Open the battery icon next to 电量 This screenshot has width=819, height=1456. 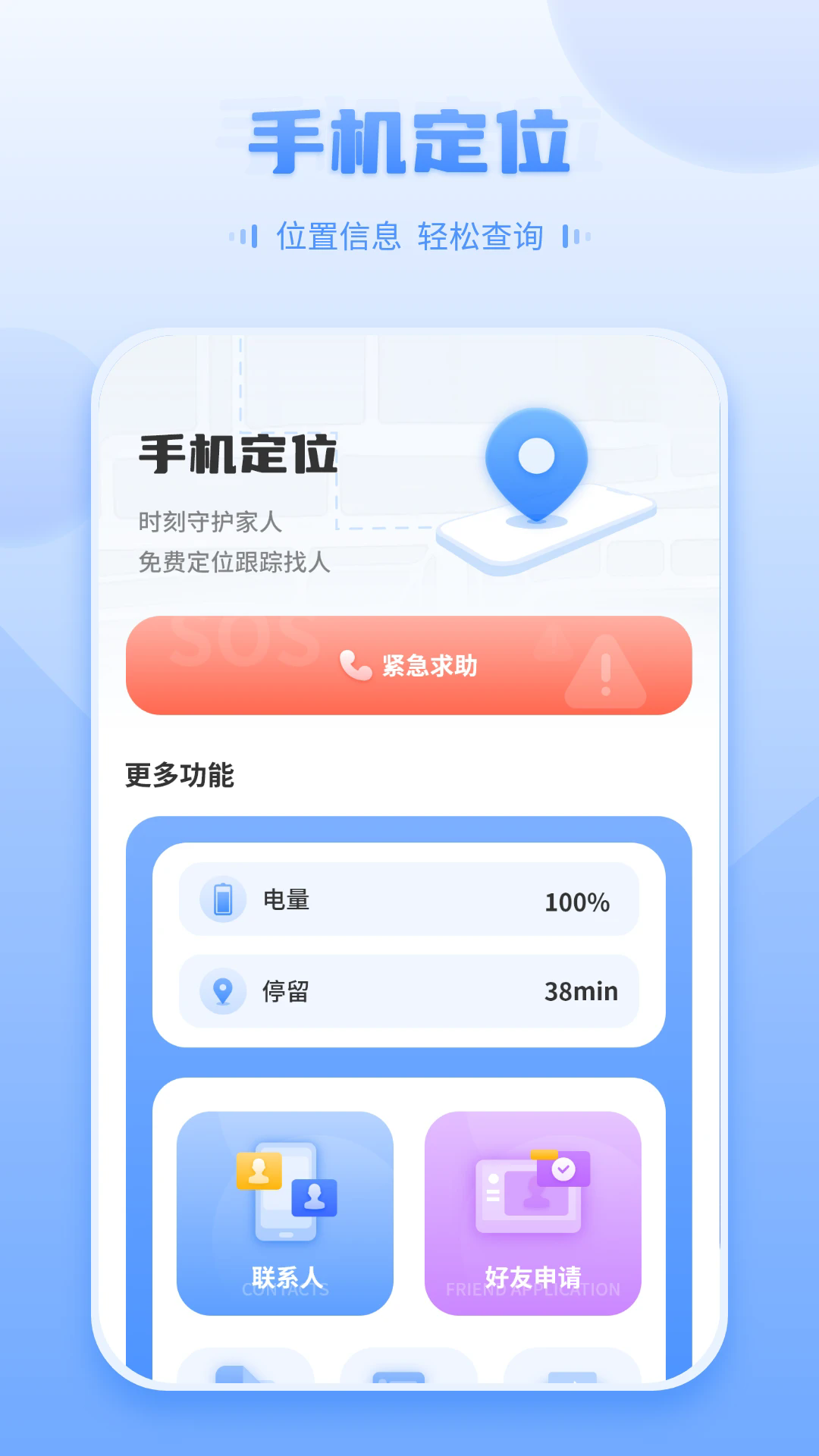221,901
